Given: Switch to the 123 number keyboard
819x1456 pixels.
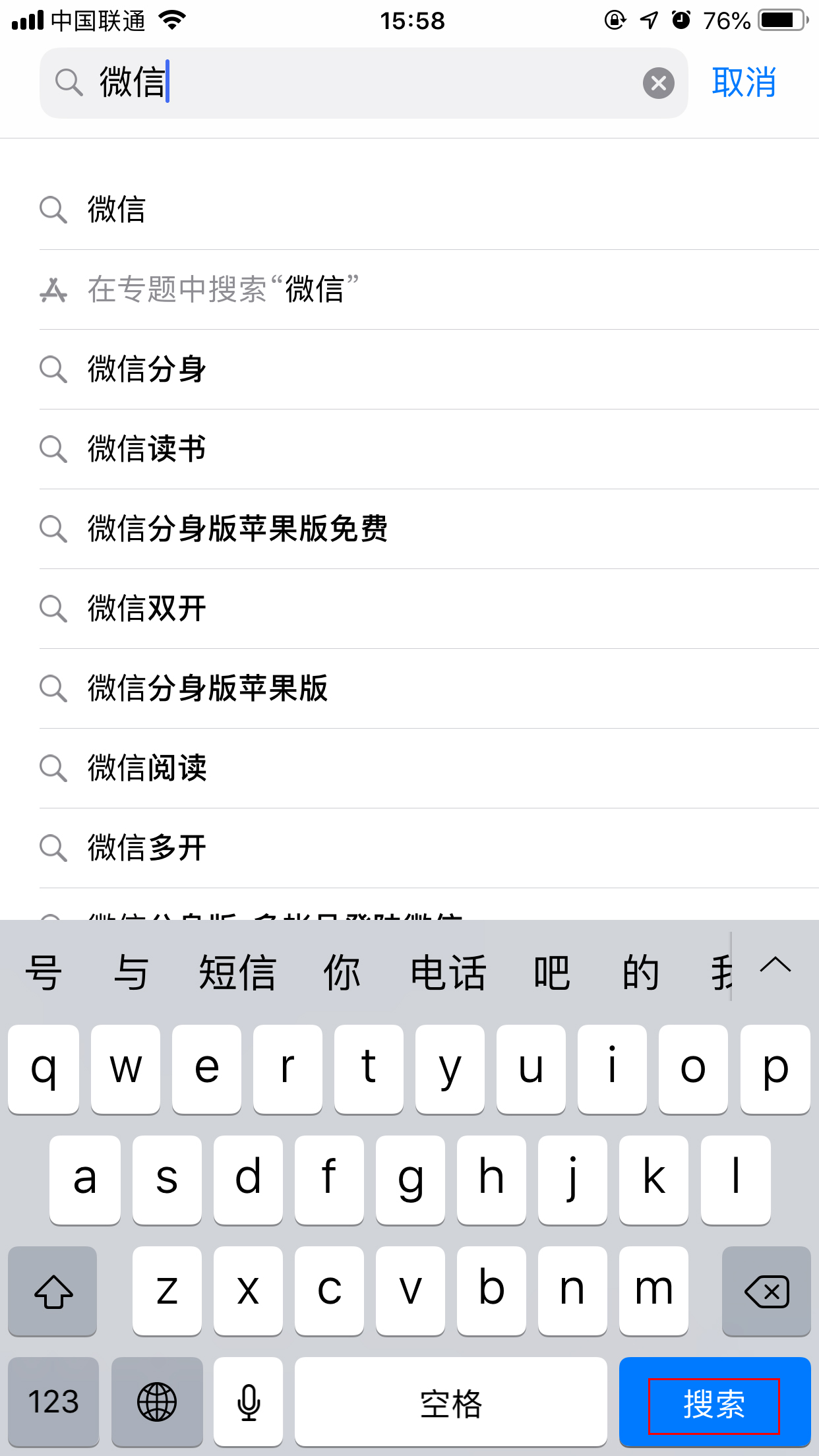Looking at the screenshot, I should pyautogui.click(x=53, y=1402).
